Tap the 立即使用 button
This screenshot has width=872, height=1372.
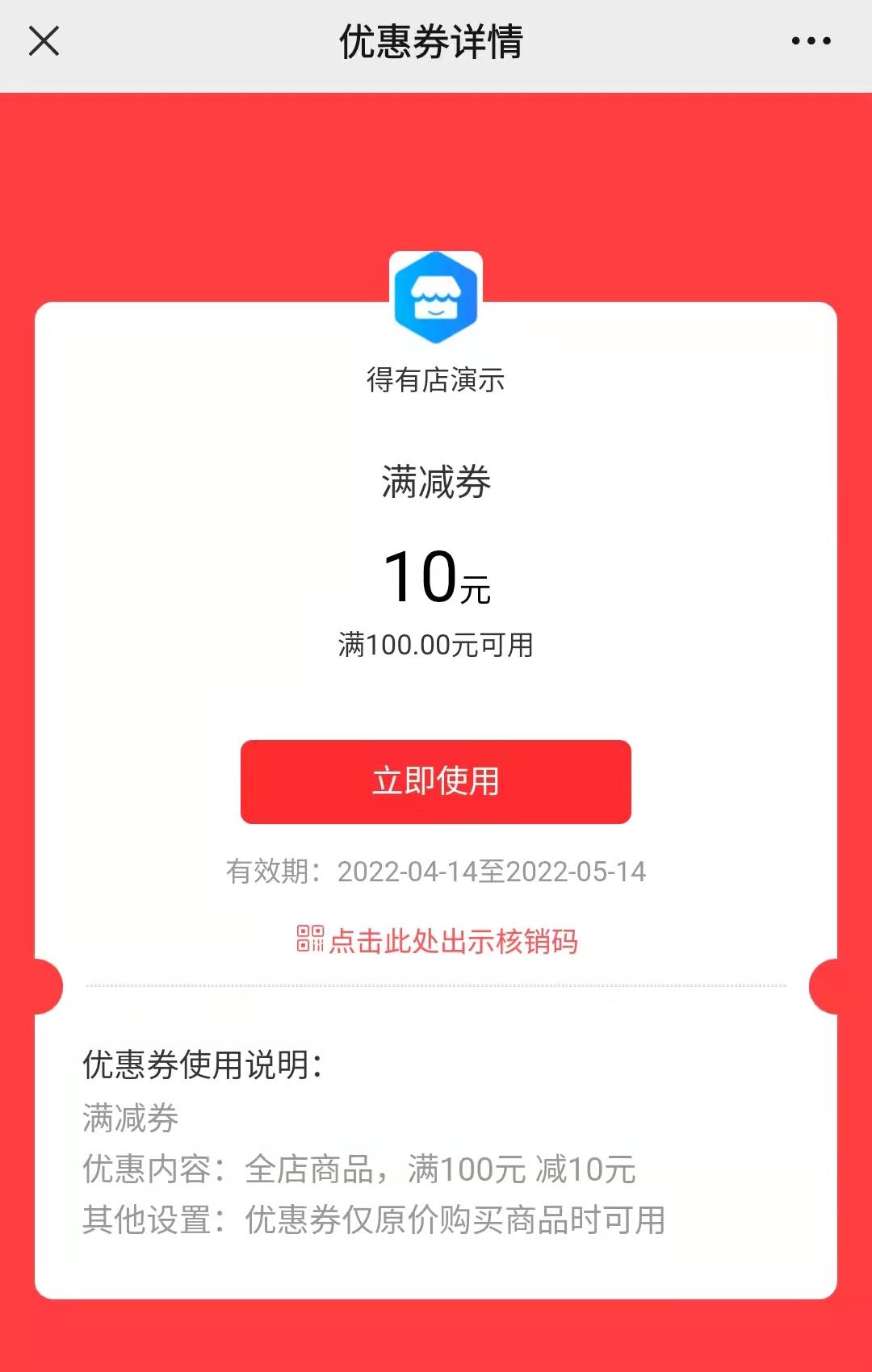click(x=436, y=781)
